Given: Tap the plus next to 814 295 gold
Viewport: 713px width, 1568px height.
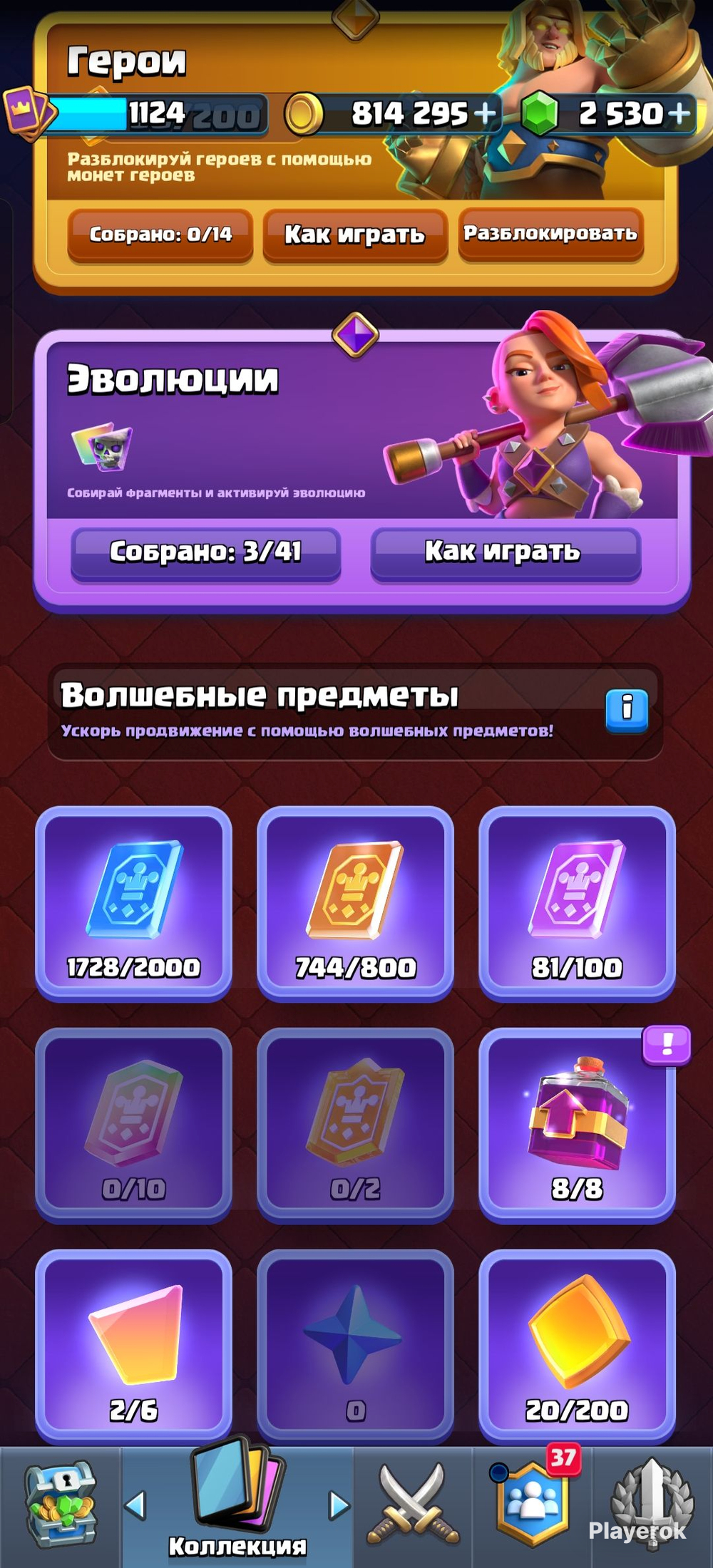Looking at the screenshot, I should coord(485,113).
